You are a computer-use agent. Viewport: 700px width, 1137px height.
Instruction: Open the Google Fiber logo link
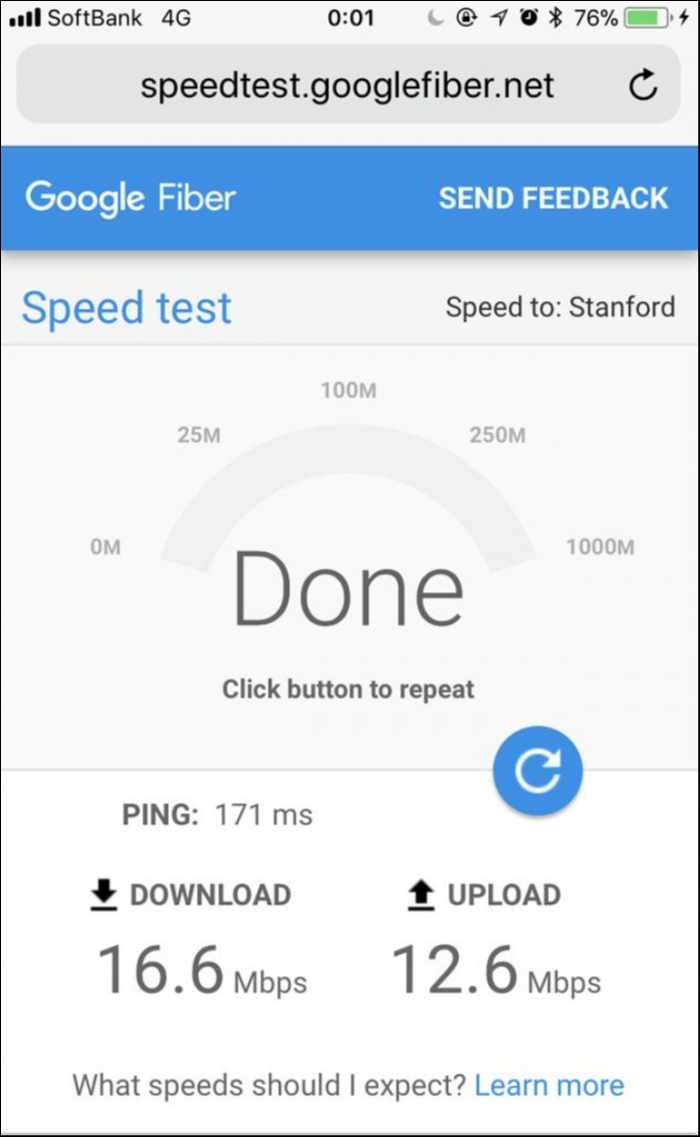pos(131,198)
